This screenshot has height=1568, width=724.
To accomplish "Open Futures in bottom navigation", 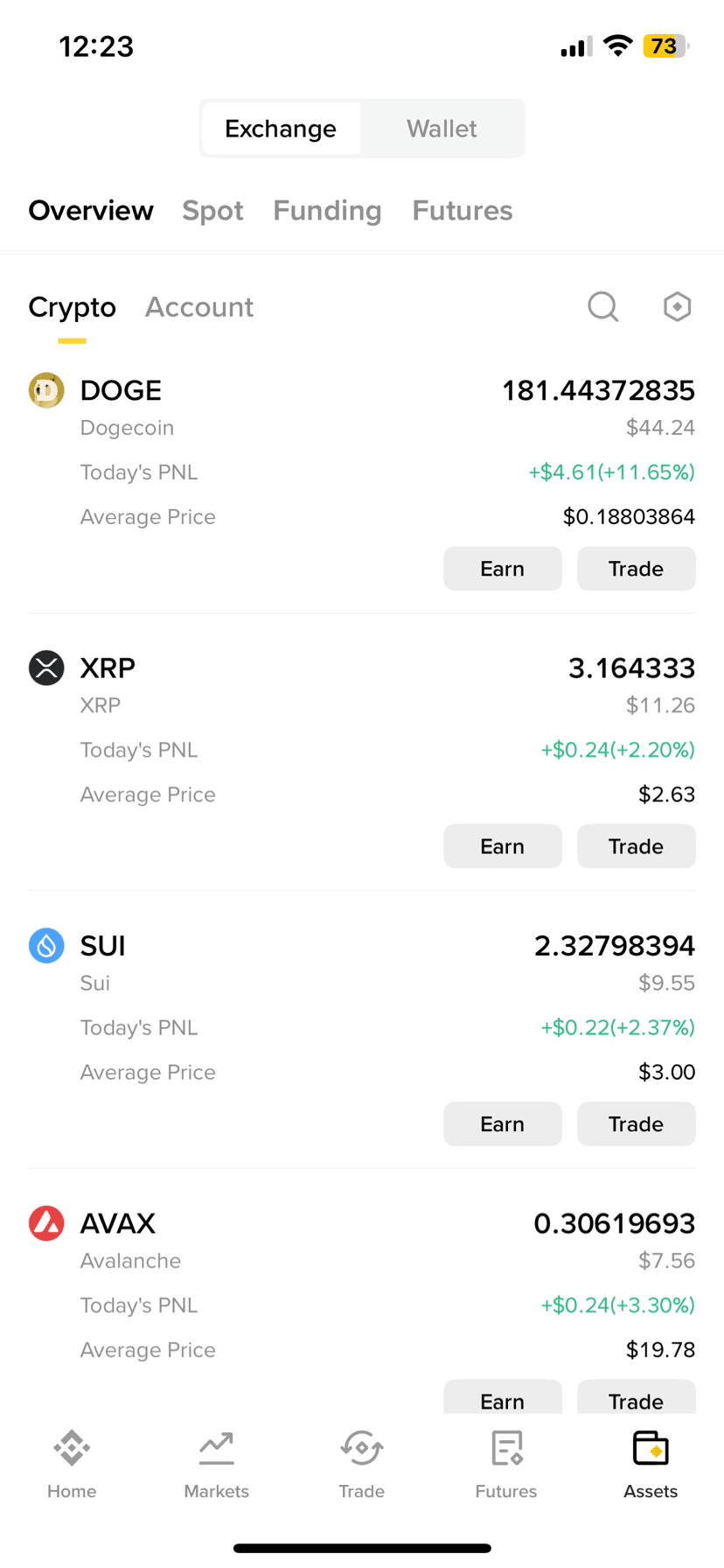I will [x=506, y=1464].
